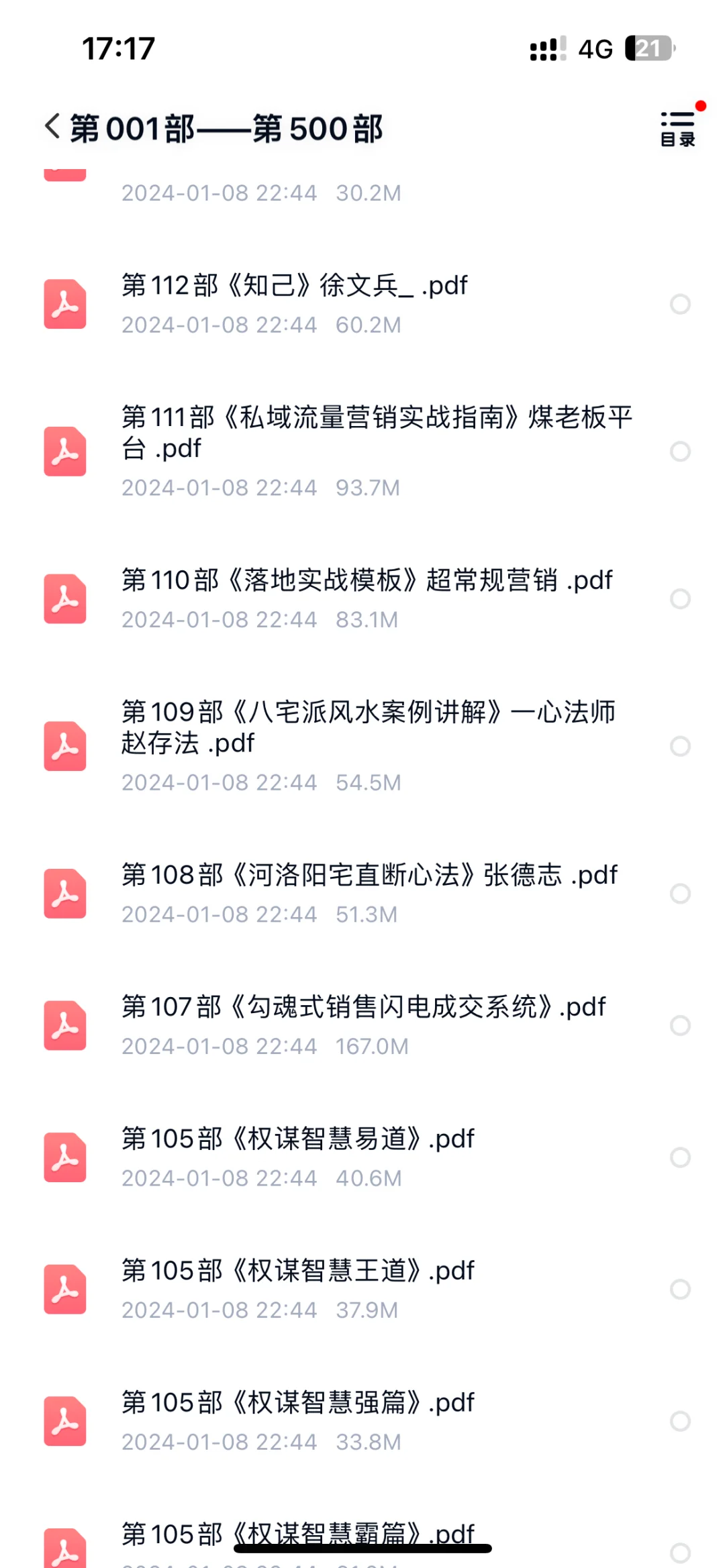
Task: Tick the circle beside 第111部 file
Action: pos(680,452)
